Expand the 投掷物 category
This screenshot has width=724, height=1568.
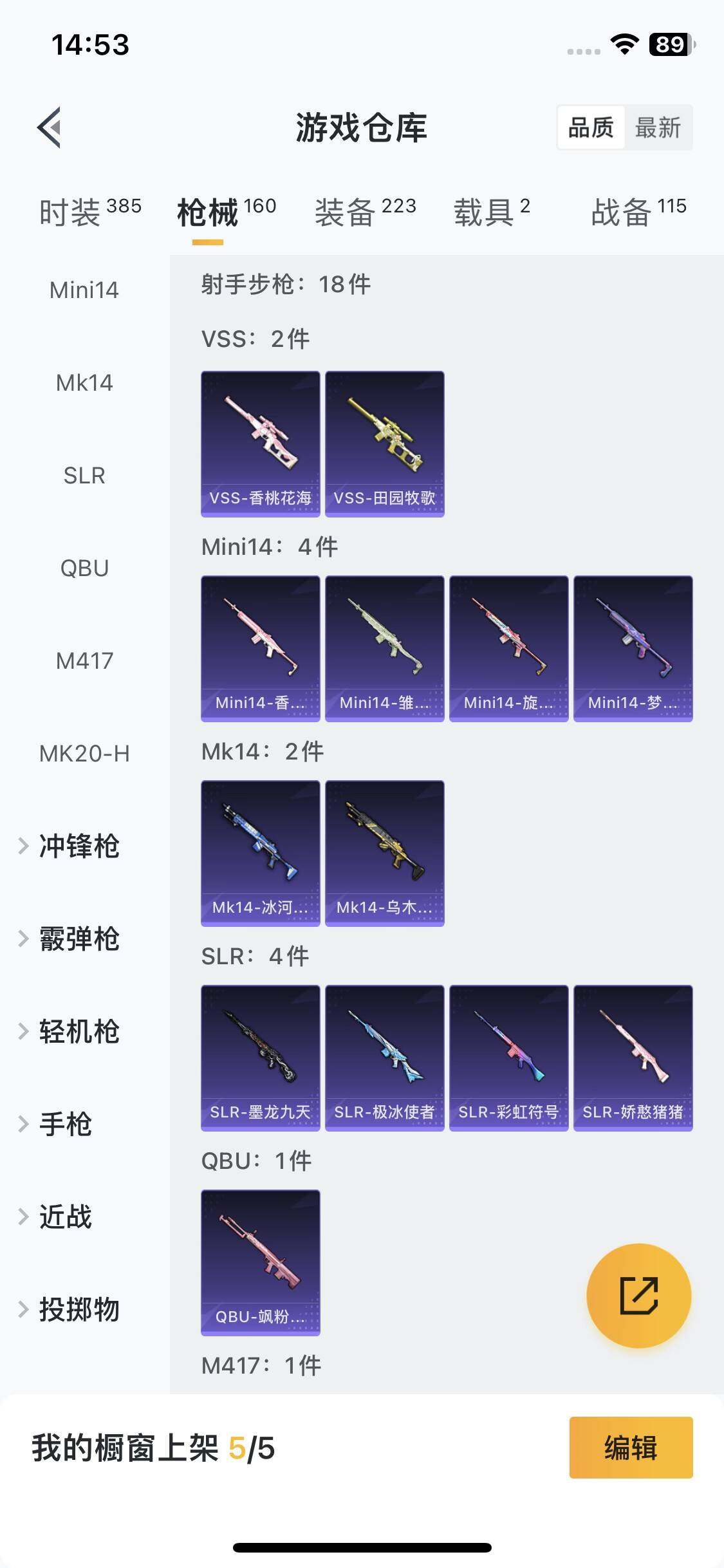pos(79,1309)
